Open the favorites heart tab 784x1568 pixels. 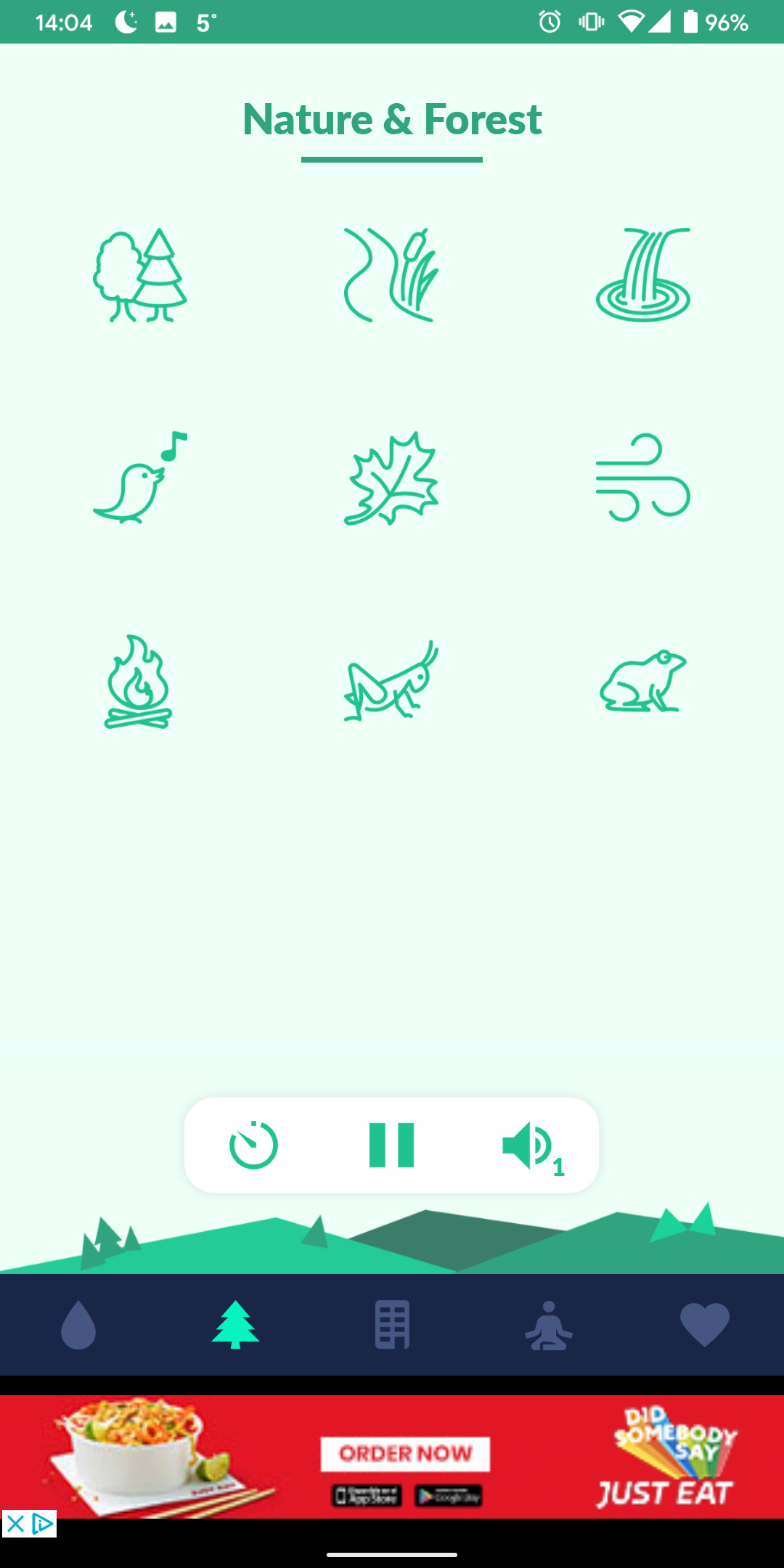(705, 1325)
